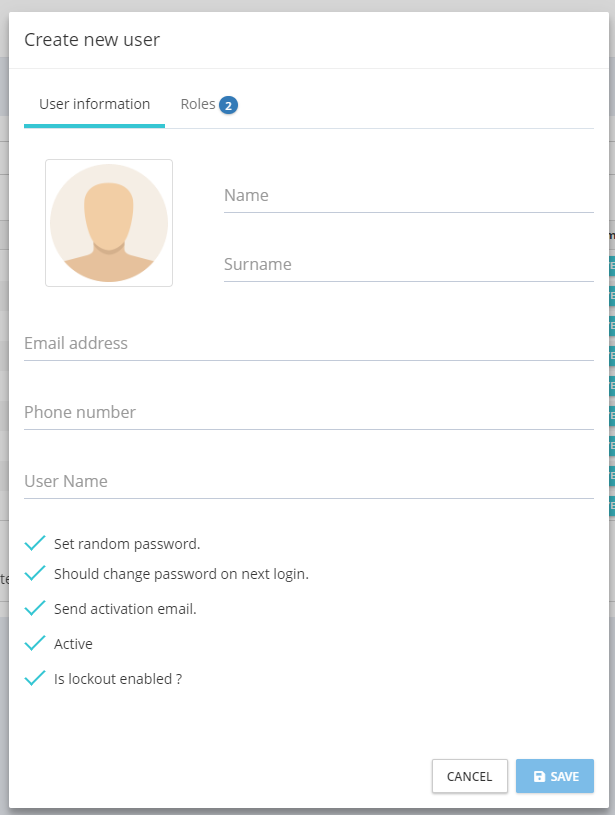Save the new user
Image resolution: width=615 pixels, height=815 pixels.
tap(555, 776)
